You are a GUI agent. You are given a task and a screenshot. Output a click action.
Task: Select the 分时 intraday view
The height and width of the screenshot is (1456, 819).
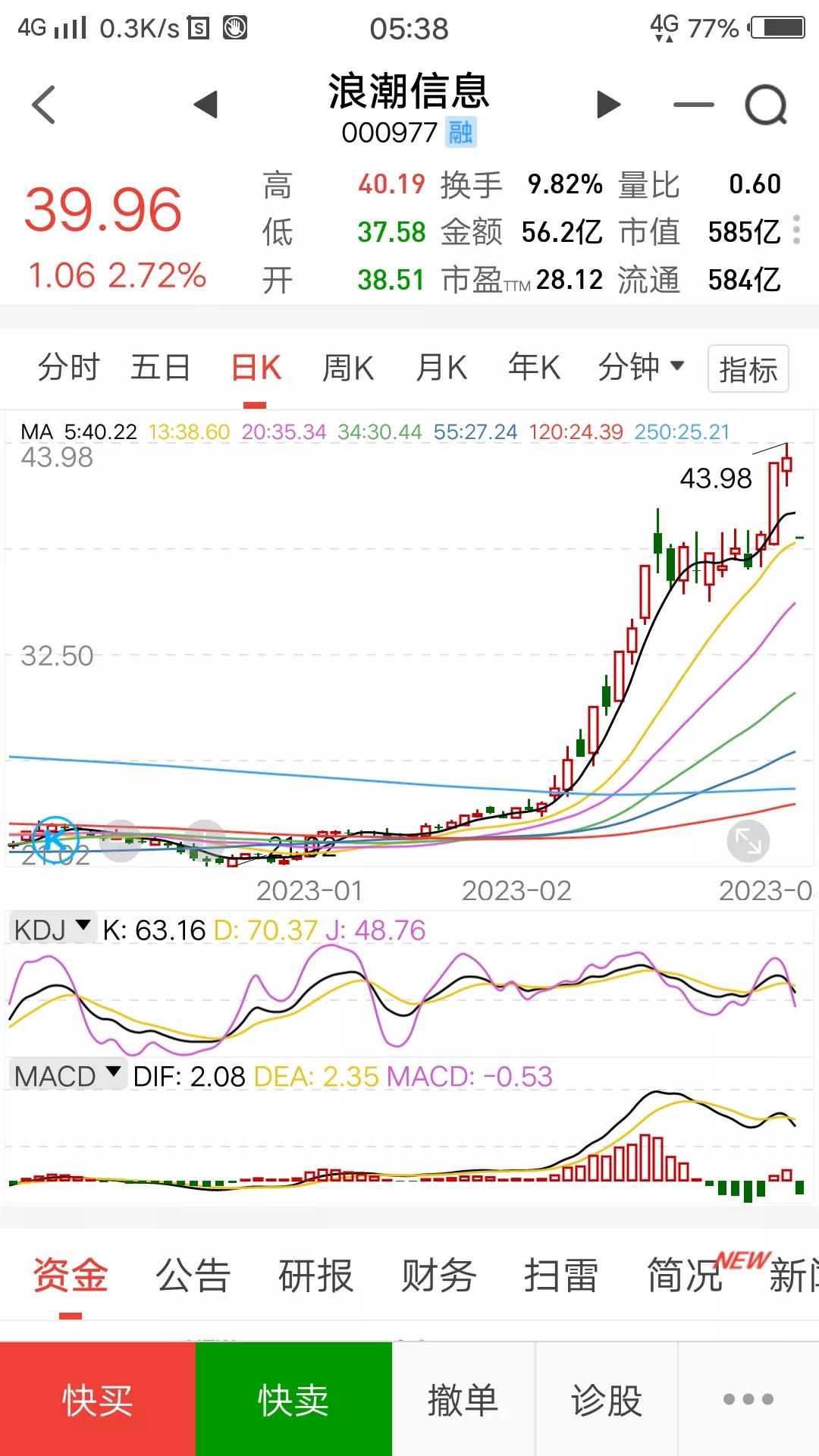point(68,367)
